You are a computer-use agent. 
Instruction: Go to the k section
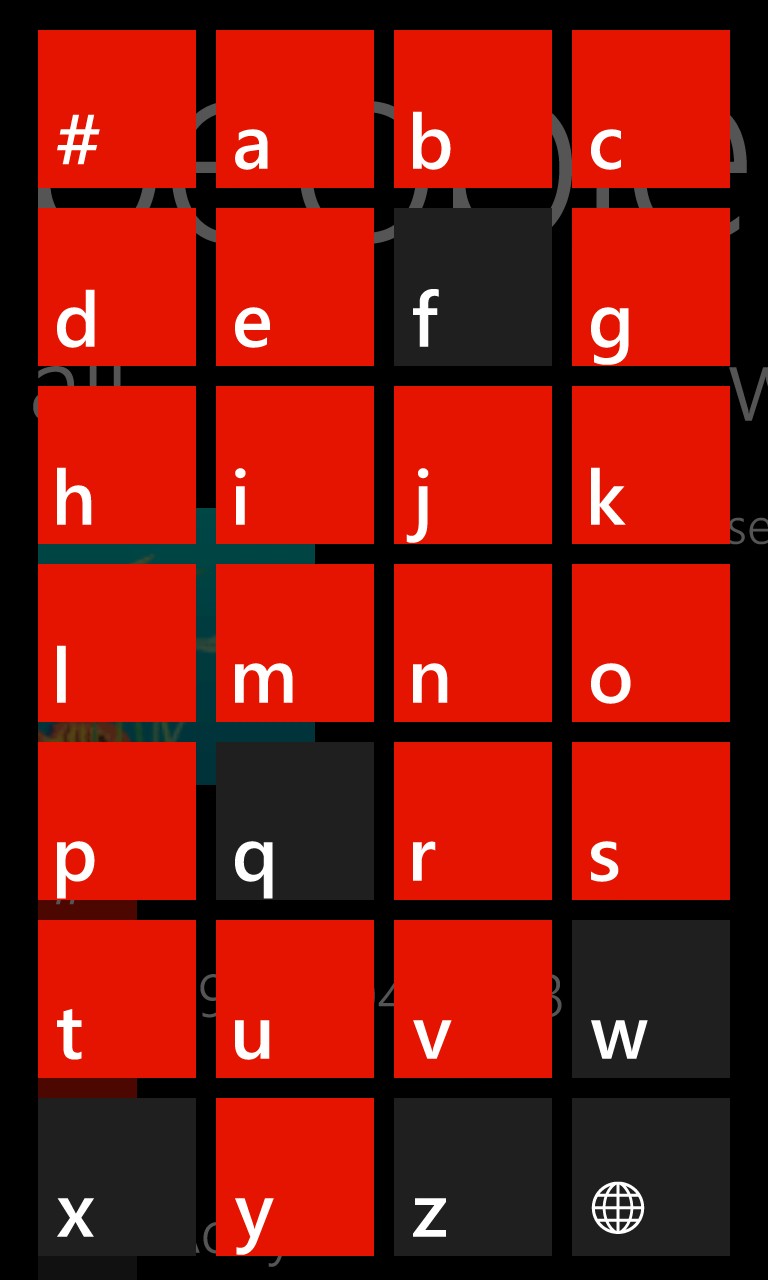coord(651,465)
